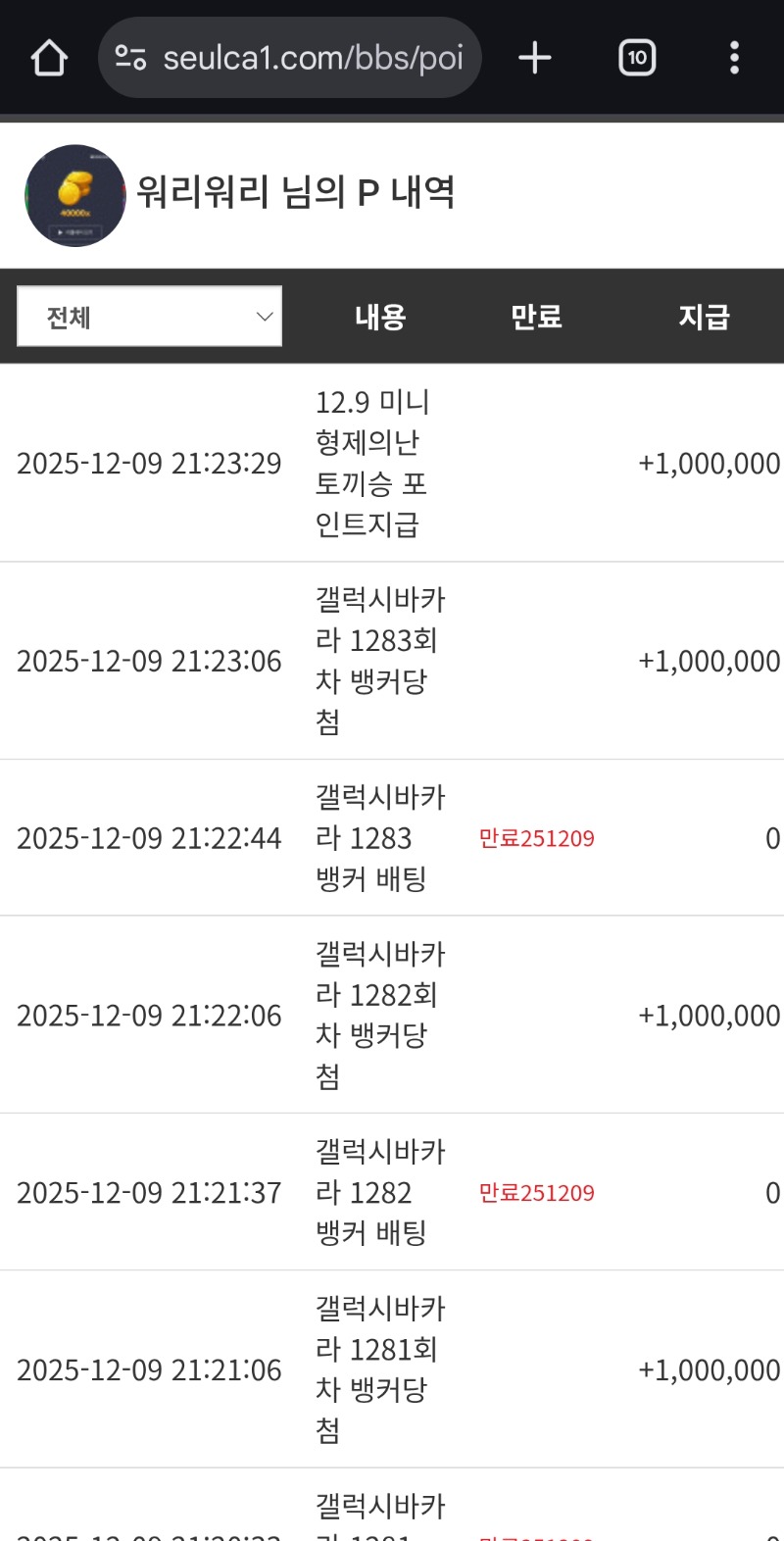784x1541 pixels.
Task: Tap the Home icon in the browser toolbar
Action: [48, 57]
